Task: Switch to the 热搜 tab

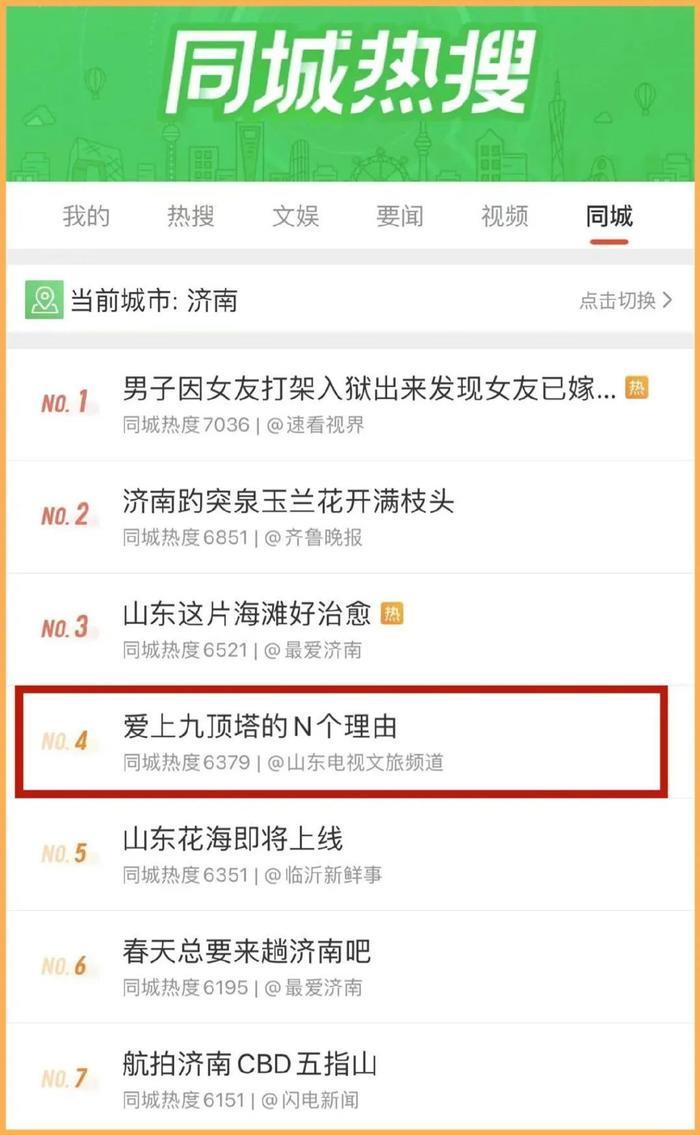Action: point(190,216)
